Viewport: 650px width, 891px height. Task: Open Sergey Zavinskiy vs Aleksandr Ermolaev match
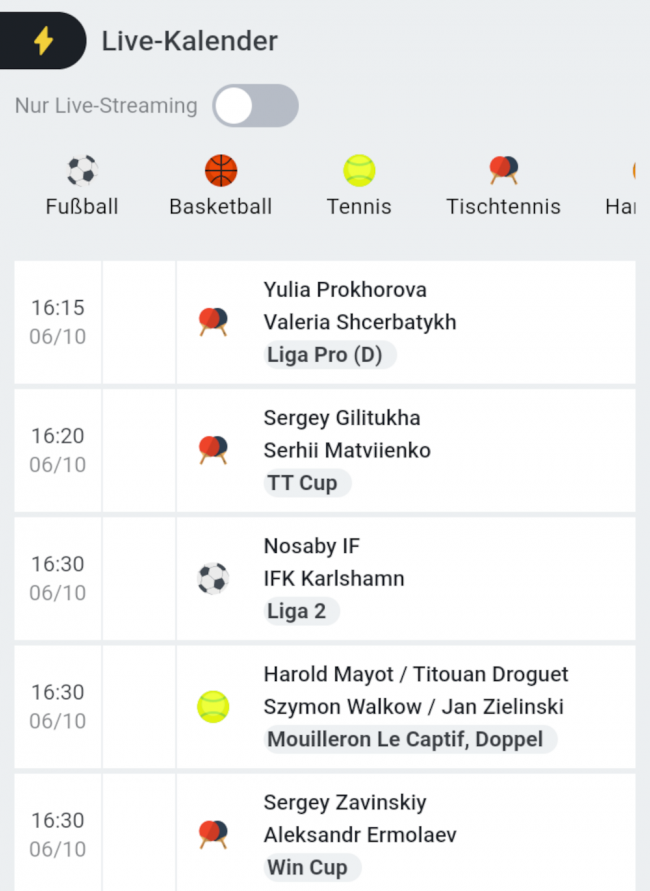(x=400, y=833)
